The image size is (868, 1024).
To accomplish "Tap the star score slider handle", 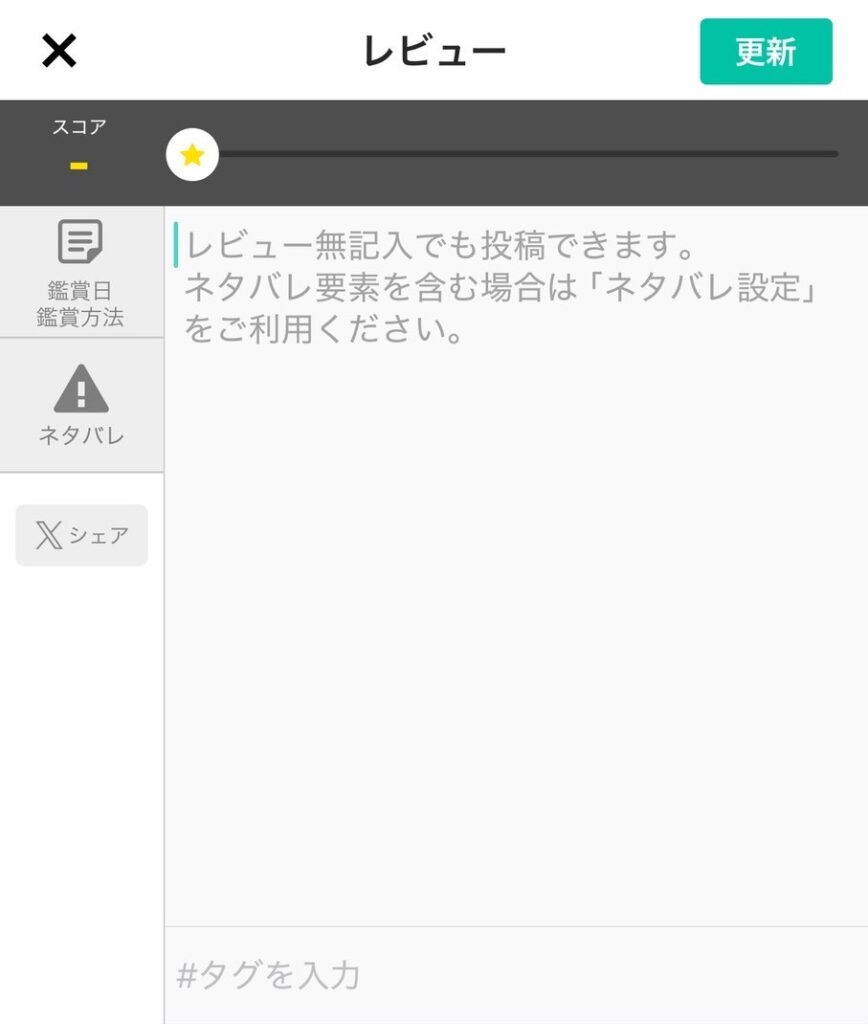I will click(x=192, y=155).
